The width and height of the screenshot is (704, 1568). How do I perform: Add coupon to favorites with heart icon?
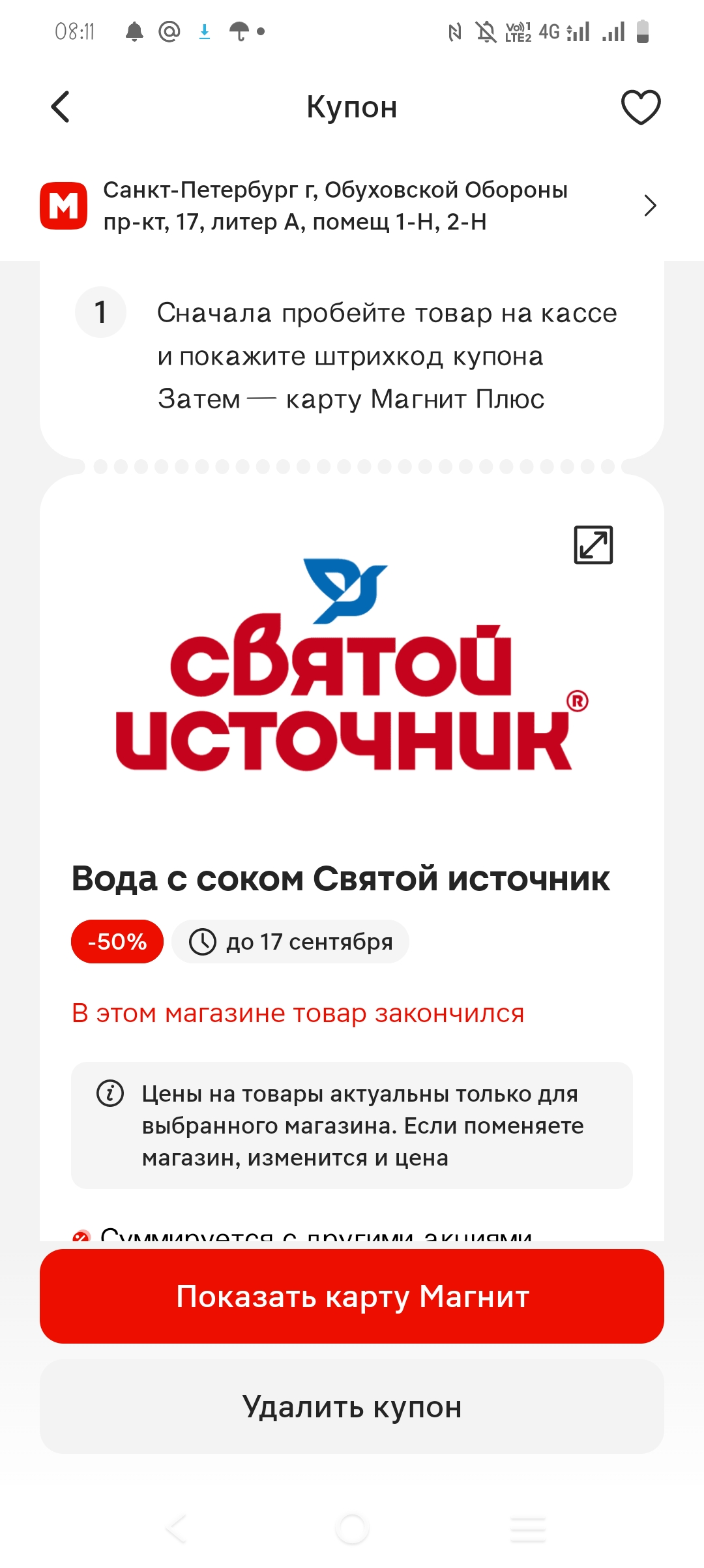(641, 107)
